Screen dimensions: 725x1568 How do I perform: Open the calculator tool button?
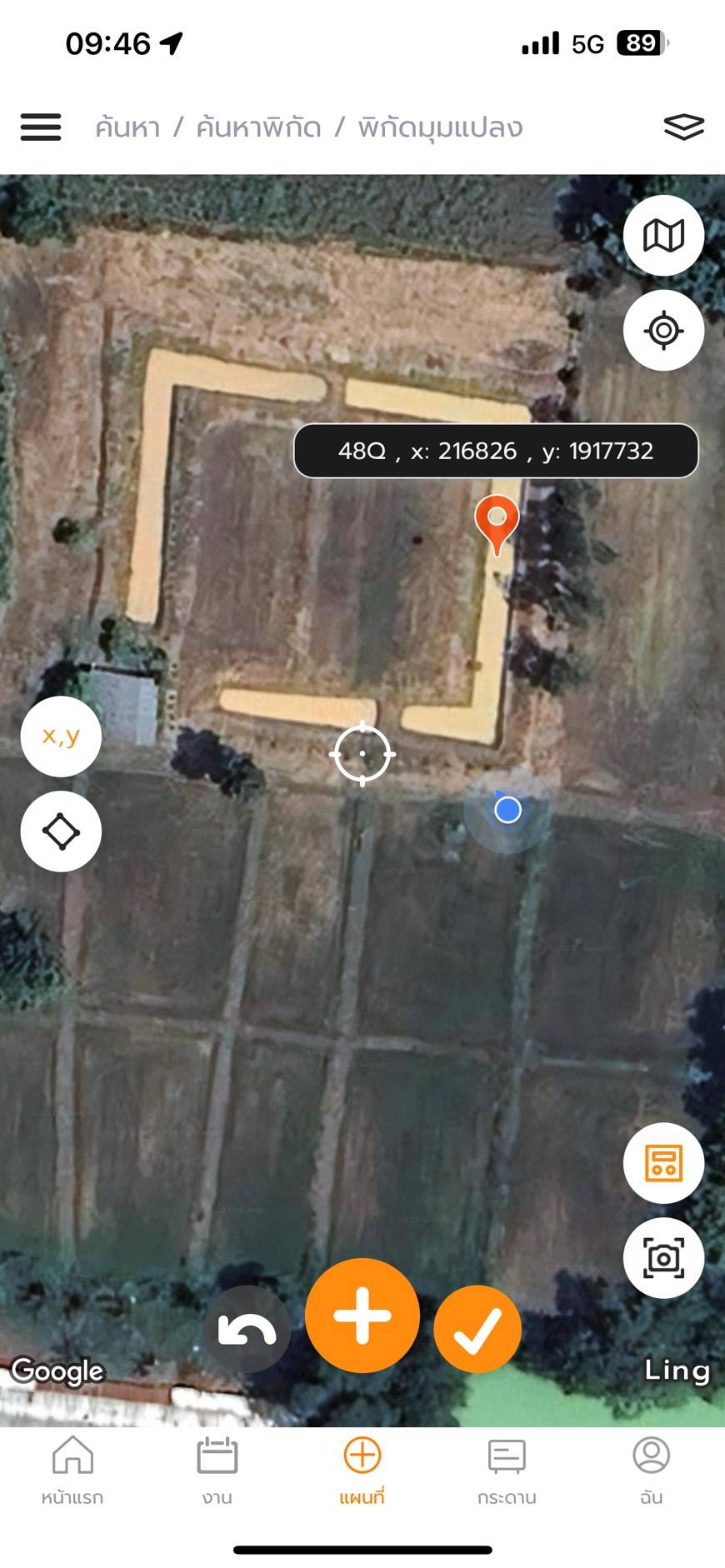coord(663,1163)
